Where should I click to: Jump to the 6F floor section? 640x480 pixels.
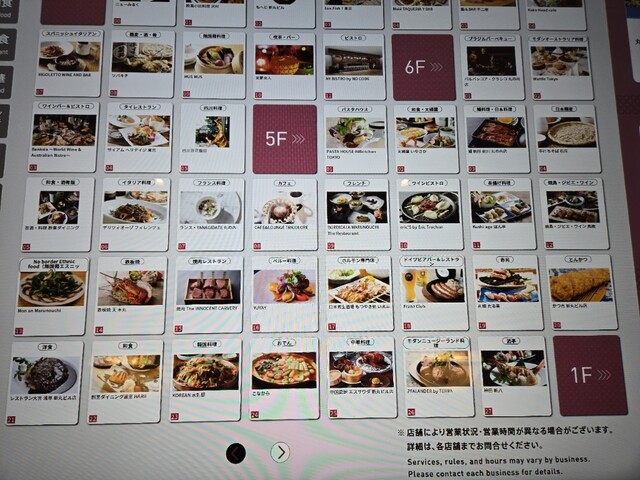click(423, 68)
